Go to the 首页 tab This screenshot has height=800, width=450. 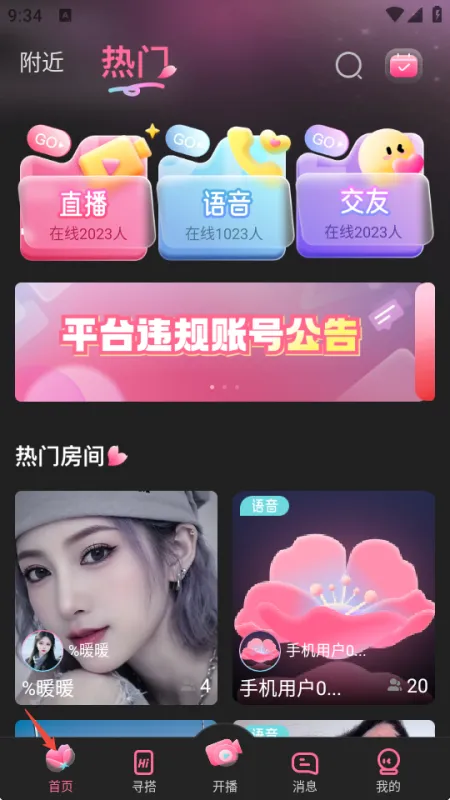pyautogui.click(x=60, y=768)
